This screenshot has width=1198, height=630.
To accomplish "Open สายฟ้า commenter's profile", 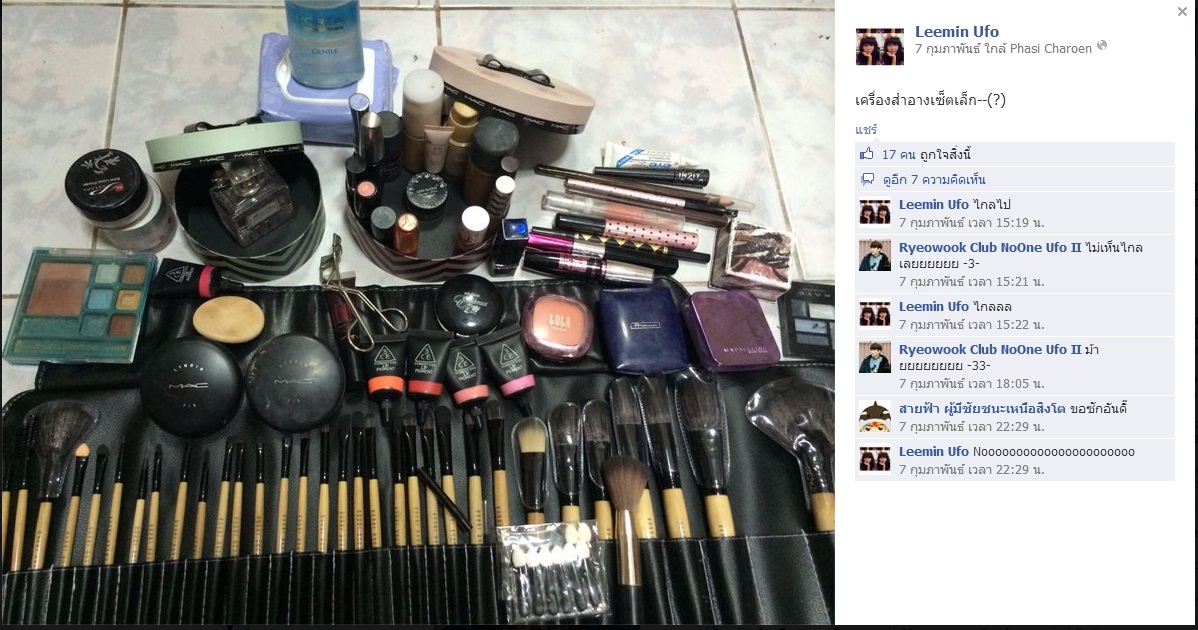I will (981, 409).
